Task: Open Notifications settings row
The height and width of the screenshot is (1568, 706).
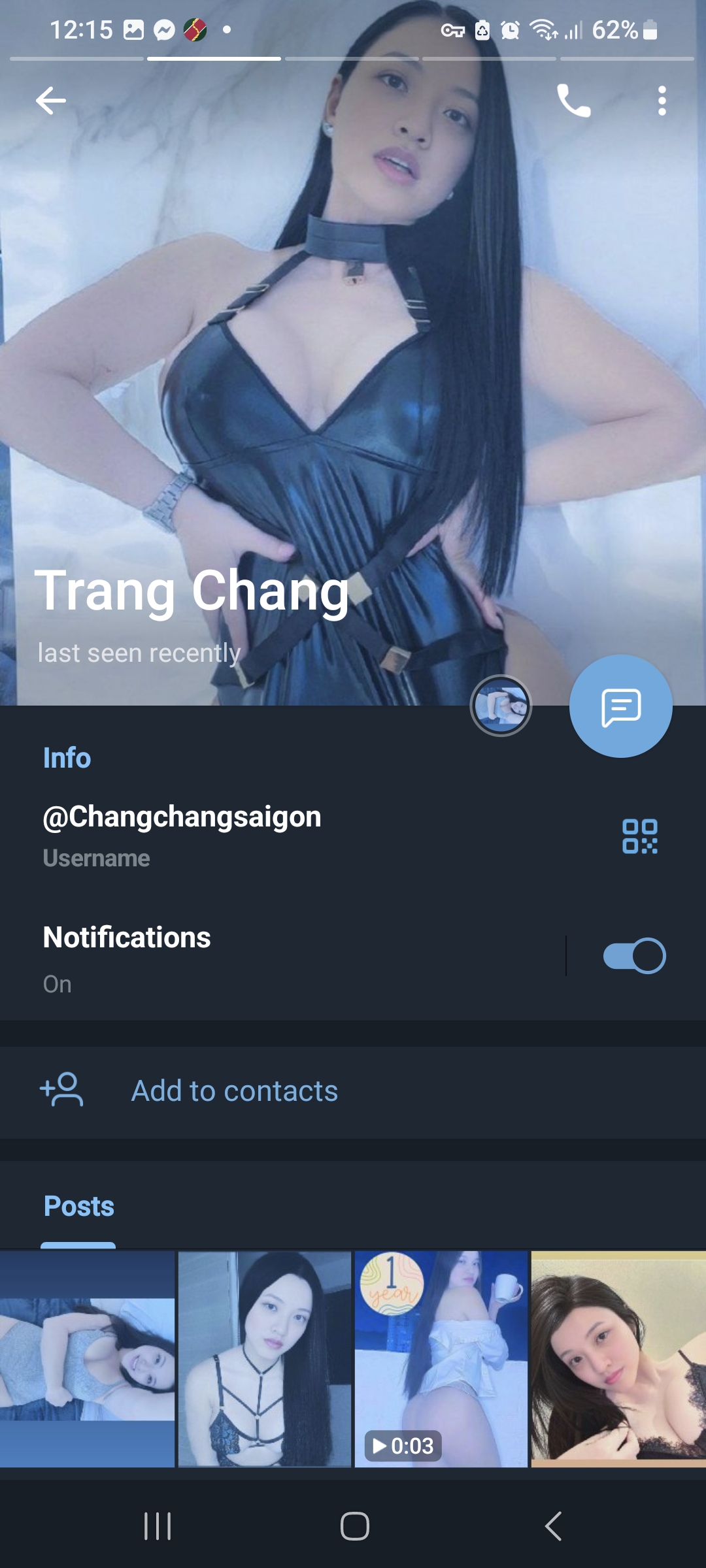Action: [261, 957]
